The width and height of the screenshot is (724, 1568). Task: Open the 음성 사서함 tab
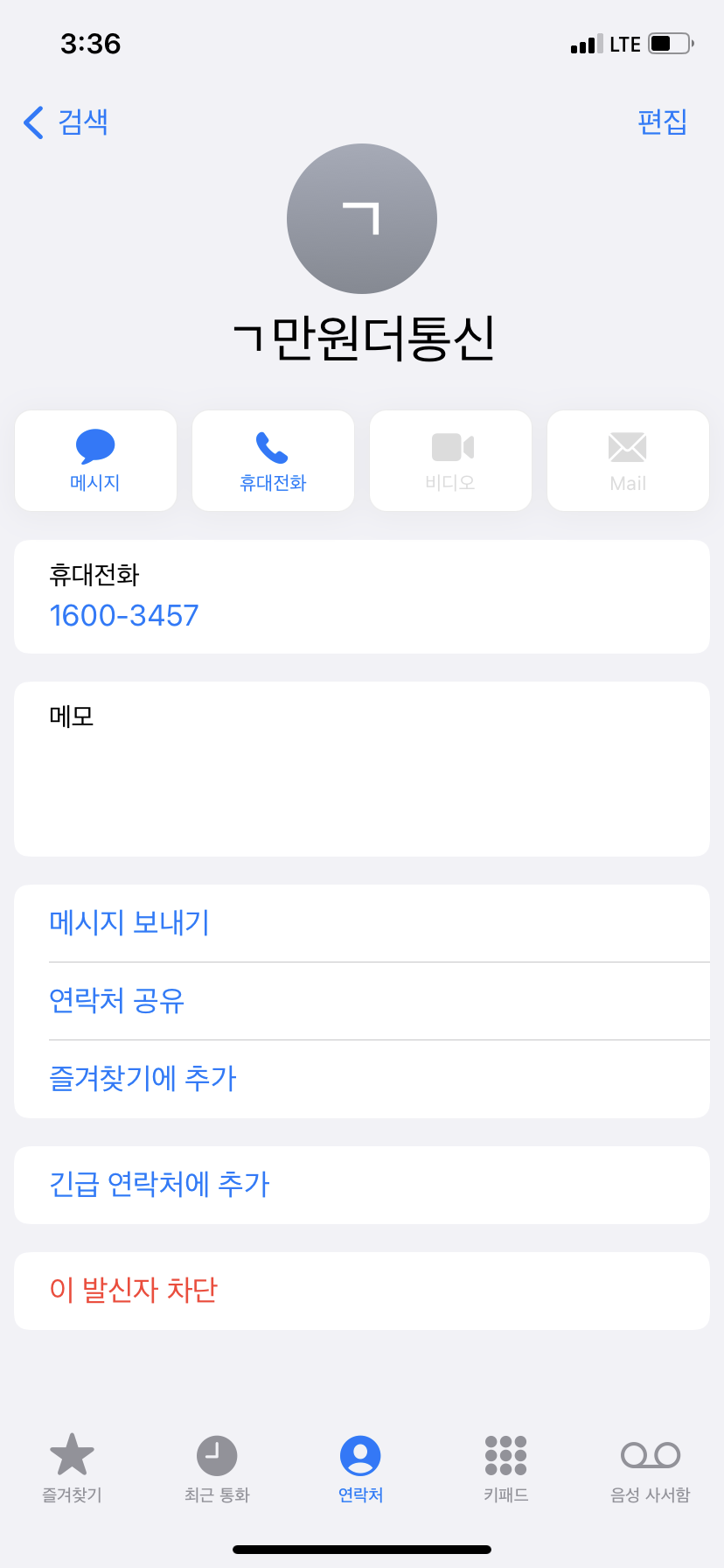(x=651, y=1468)
